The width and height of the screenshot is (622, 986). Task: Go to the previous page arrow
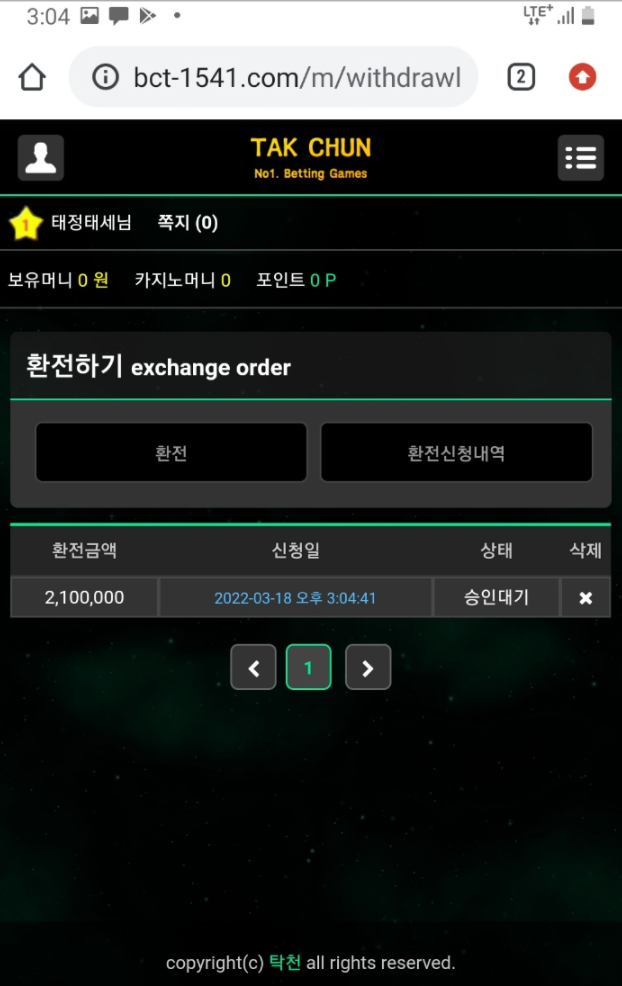pos(253,668)
